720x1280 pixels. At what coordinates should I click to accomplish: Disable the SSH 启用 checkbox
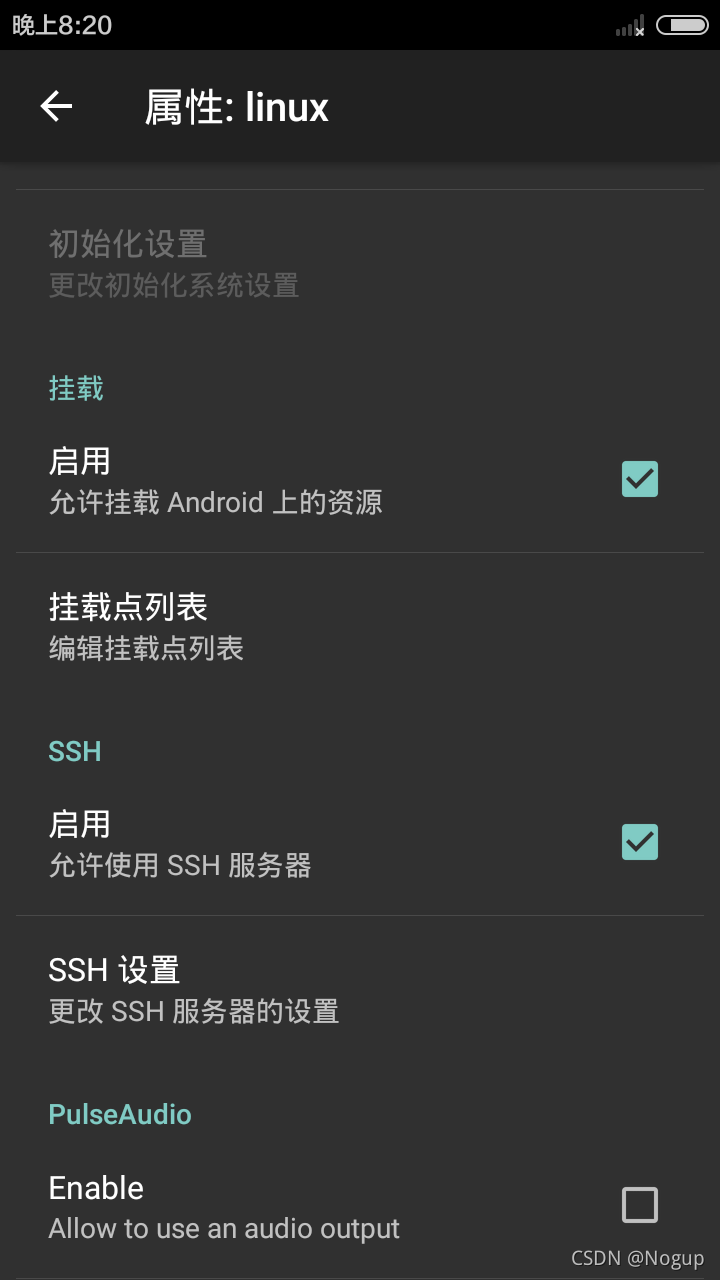(x=640, y=843)
